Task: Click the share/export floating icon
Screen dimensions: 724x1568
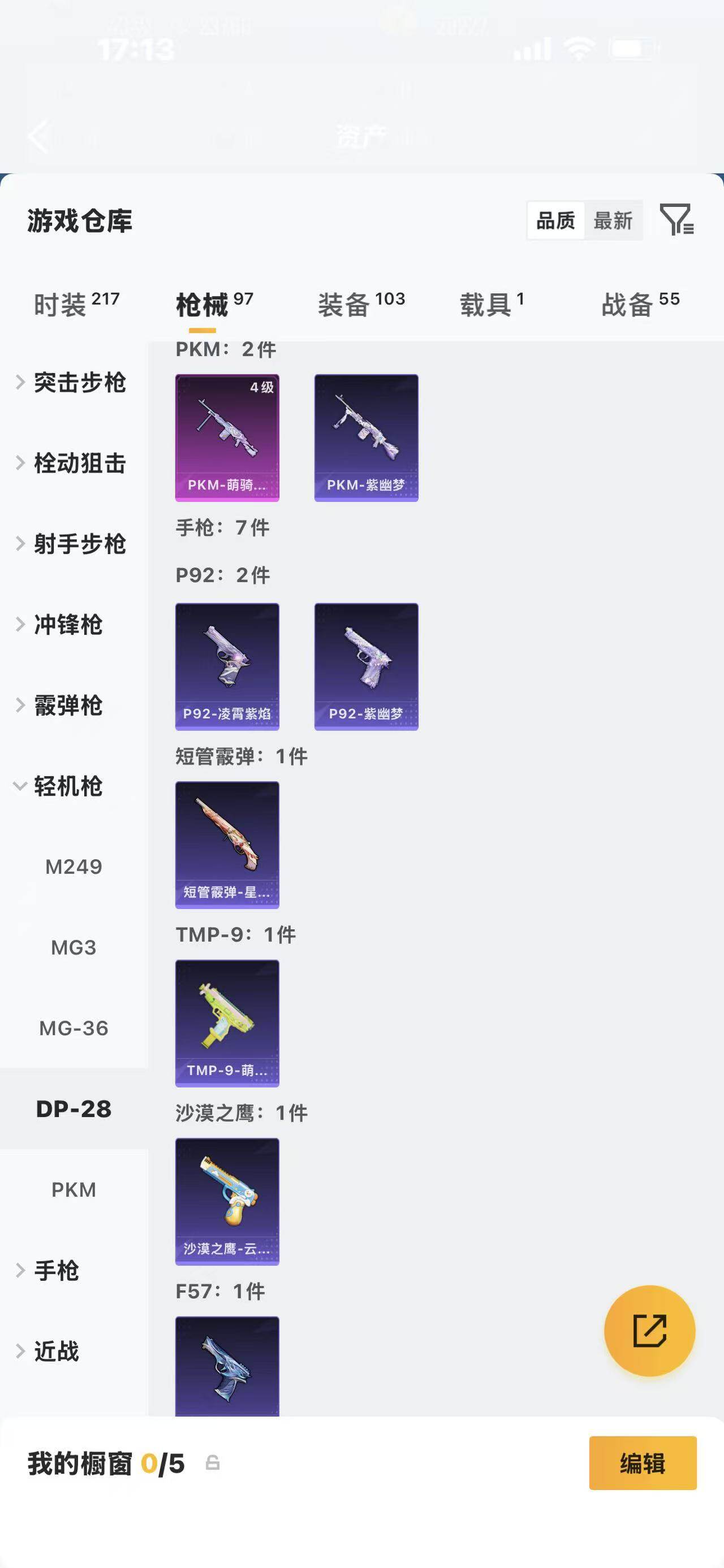Action: [650, 1331]
